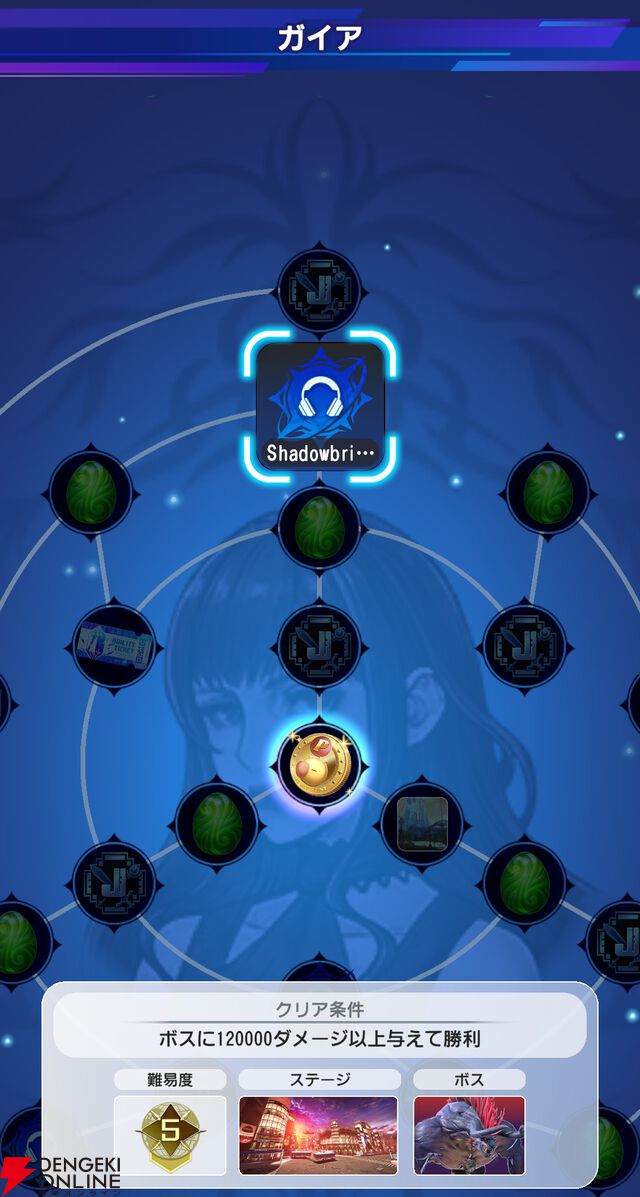This screenshot has width=640, height=1197.
Task: Select the Shadowbri… headphones node
Action: click(320, 405)
